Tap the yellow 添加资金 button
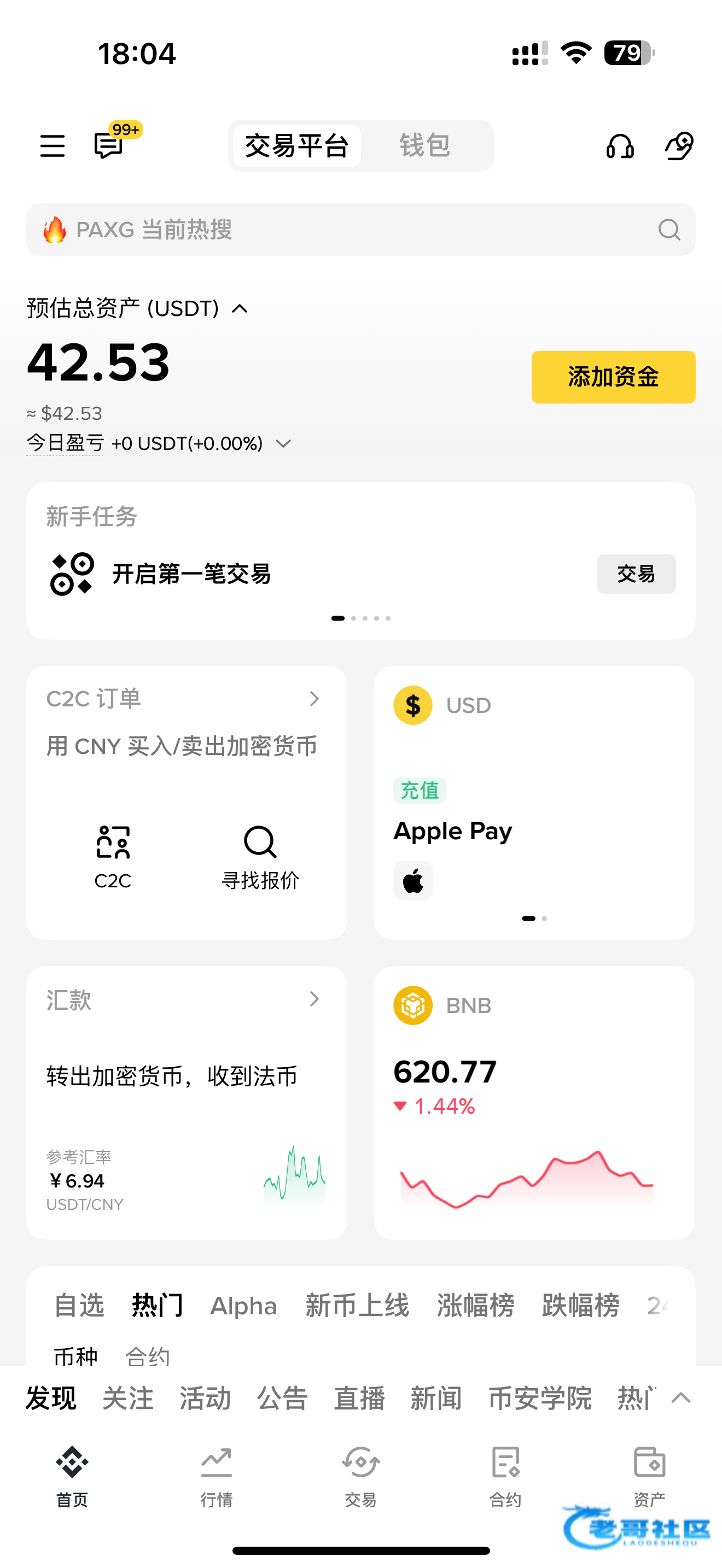 [x=613, y=377]
